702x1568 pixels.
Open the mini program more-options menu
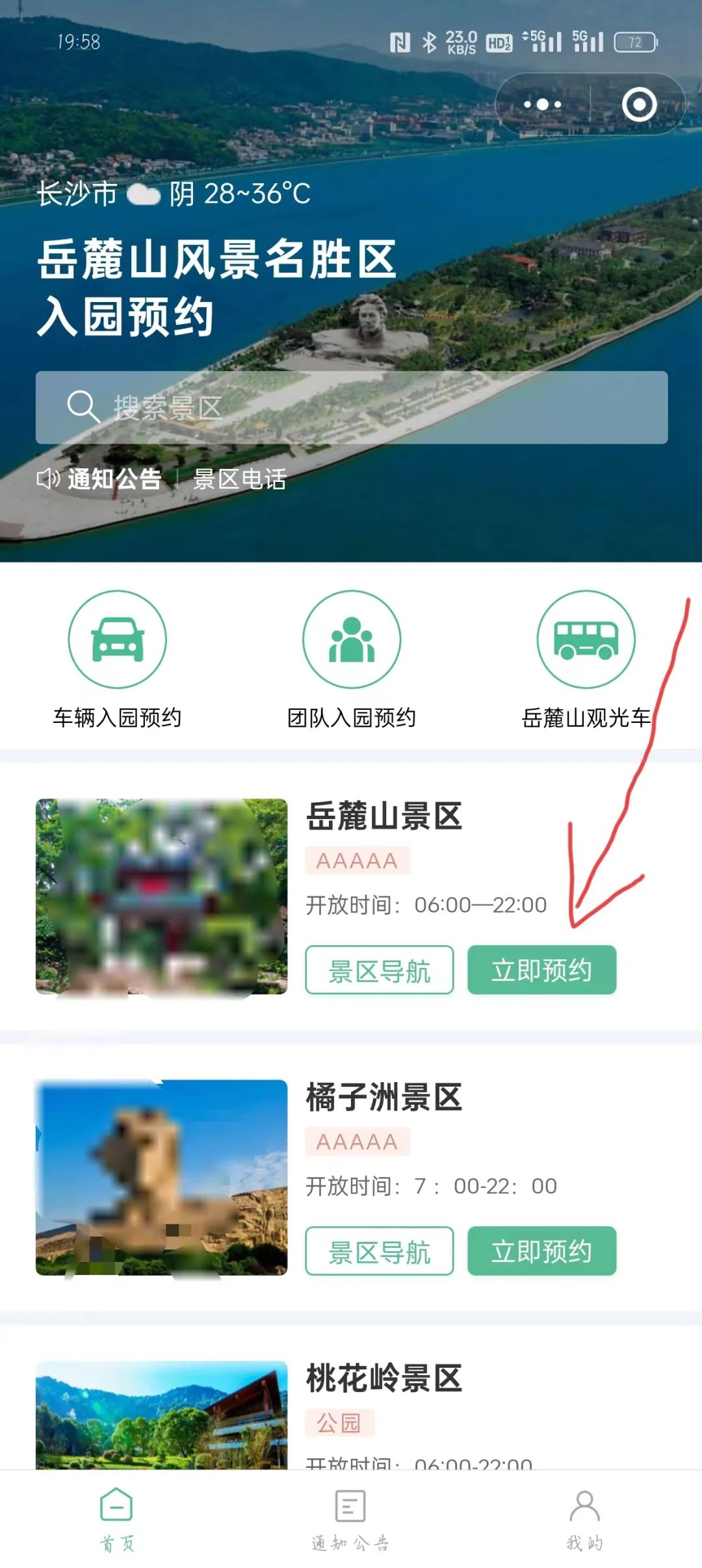(x=543, y=105)
